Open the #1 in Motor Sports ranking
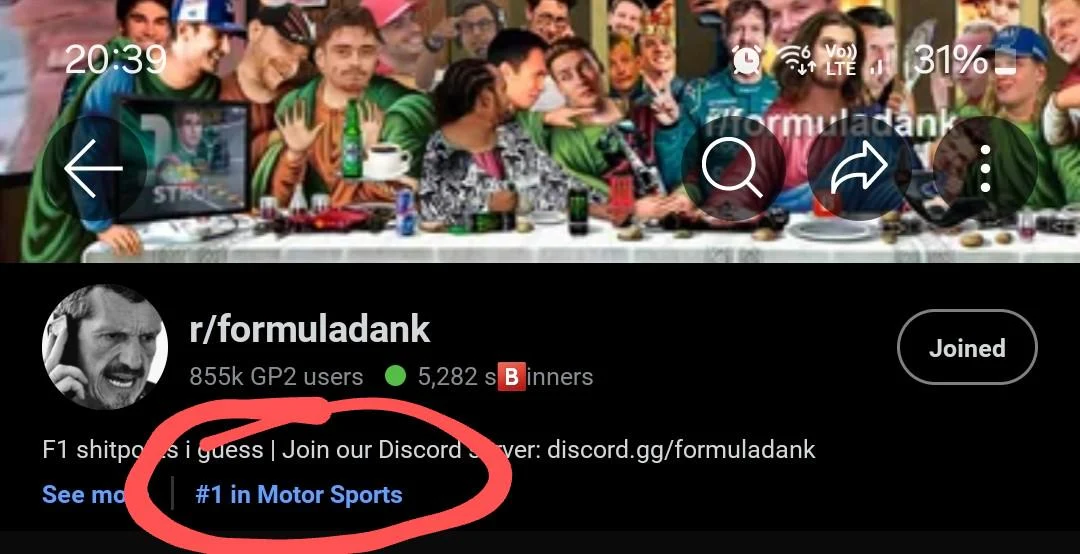 pos(299,495)
